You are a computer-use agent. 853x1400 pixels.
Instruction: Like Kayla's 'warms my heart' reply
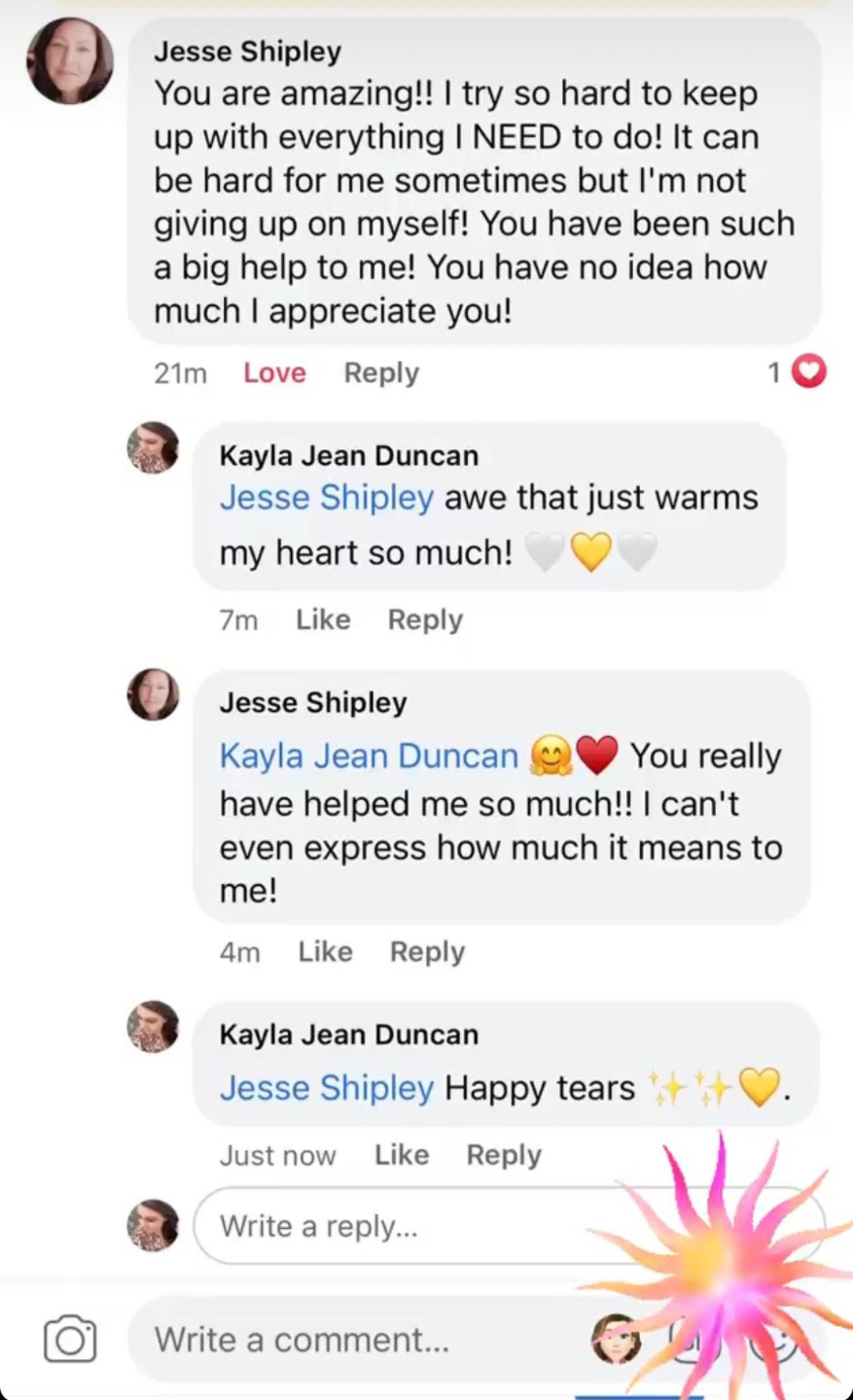(323, 620)
